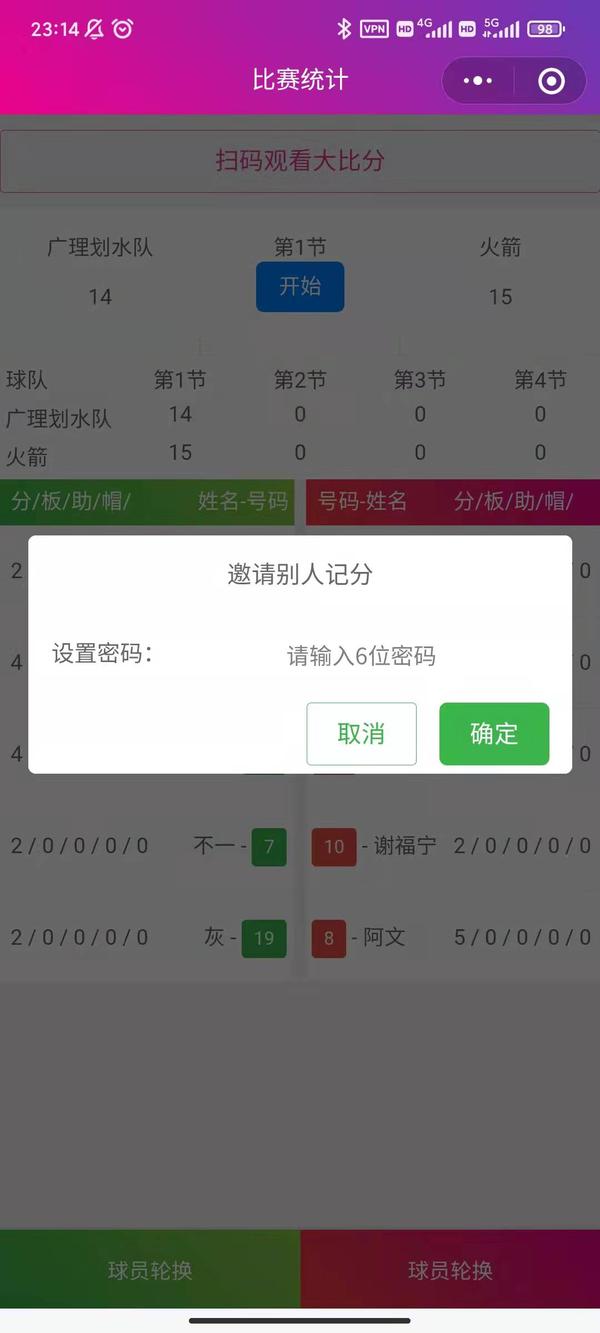Close the mini program with circle icon
The width and height of the screenshot is (600, 1333).
point(551,81)
